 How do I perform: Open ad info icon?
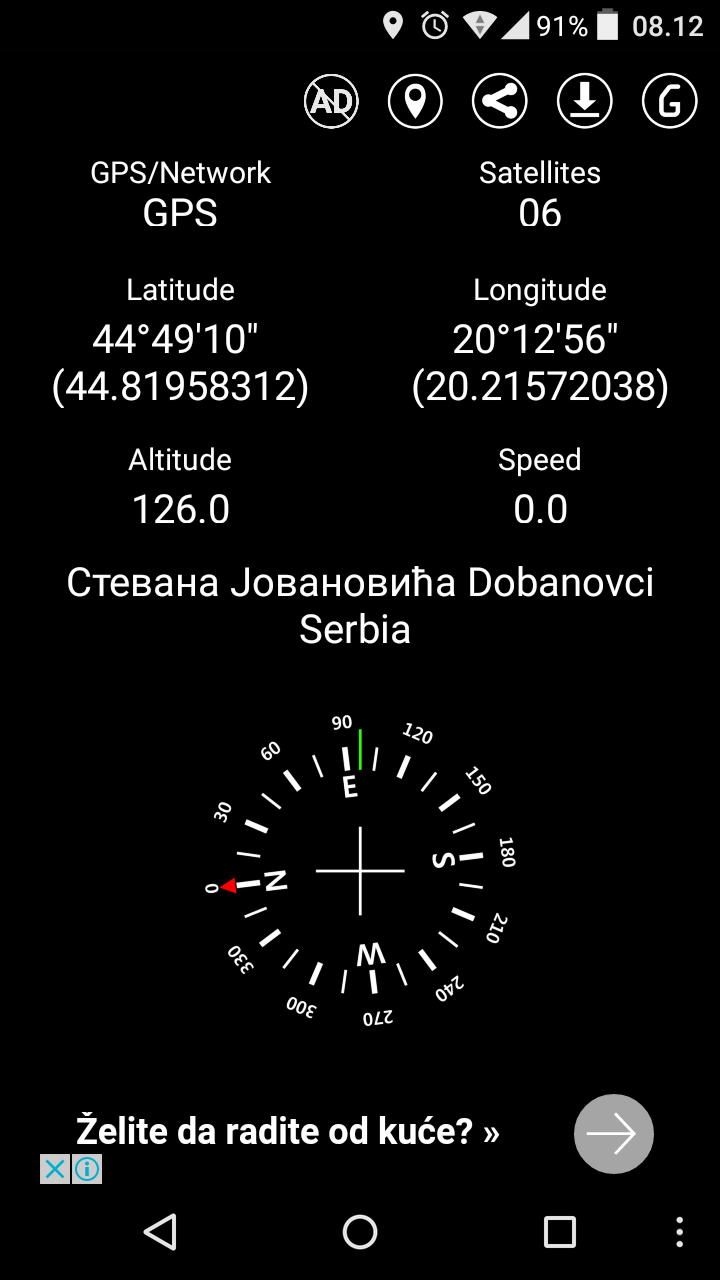pyautogui.click(x=87, y=1168)
